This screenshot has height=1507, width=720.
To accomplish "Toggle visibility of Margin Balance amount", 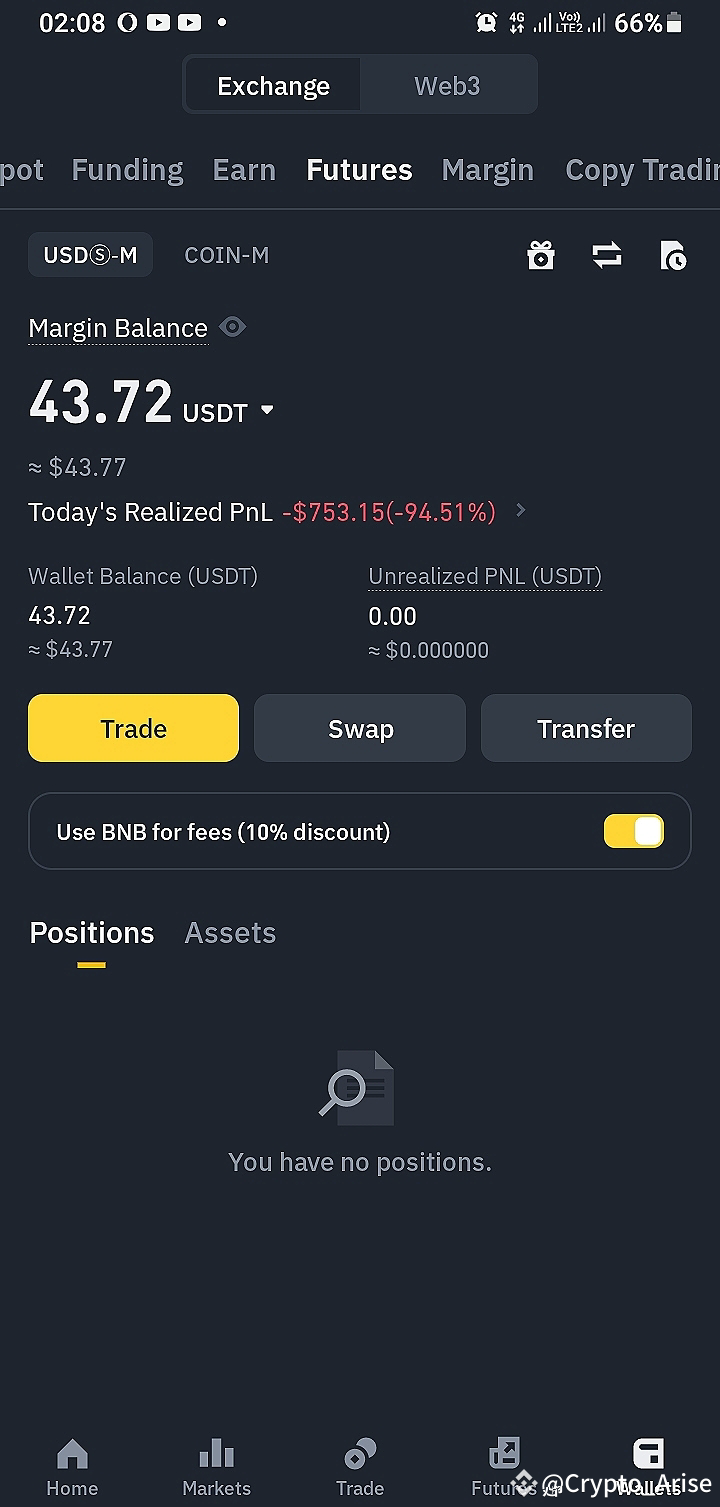I will [x=232, y=326].
